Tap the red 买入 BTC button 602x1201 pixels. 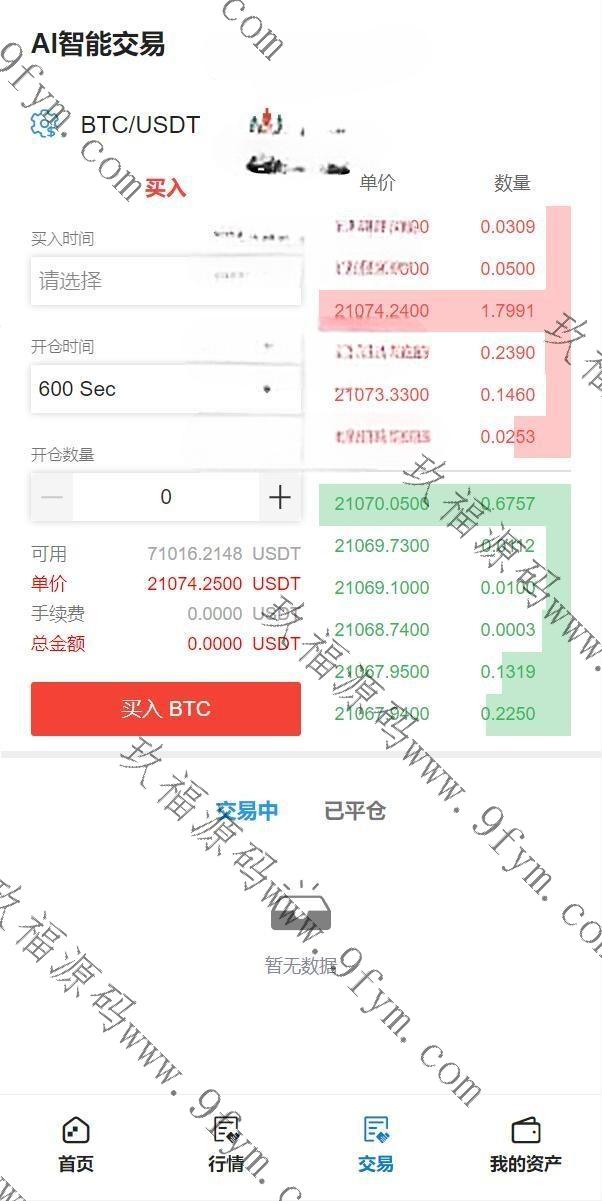coord(165,709)
